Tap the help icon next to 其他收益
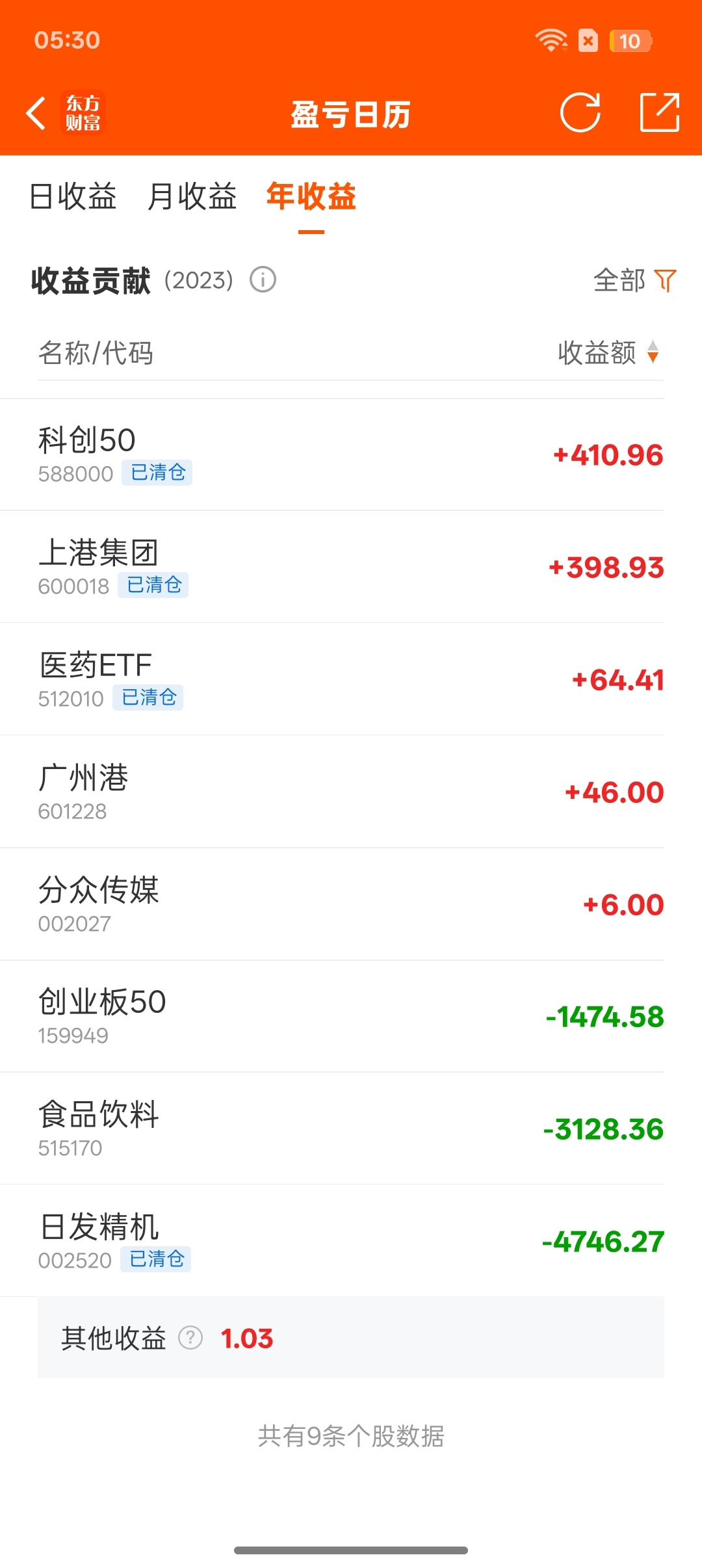This screenshot has height=1568, width=702. (x=190, y=1338)
